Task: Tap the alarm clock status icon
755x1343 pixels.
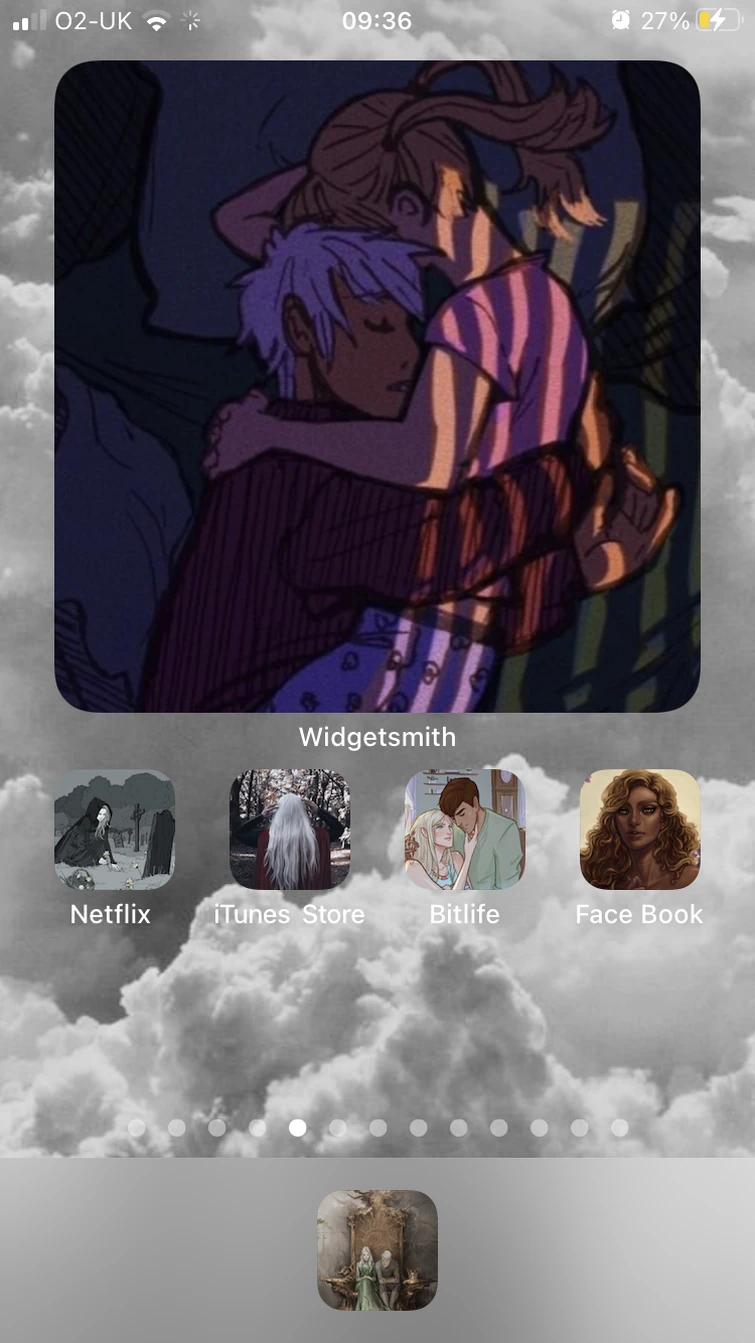Action: coord(622,19)
